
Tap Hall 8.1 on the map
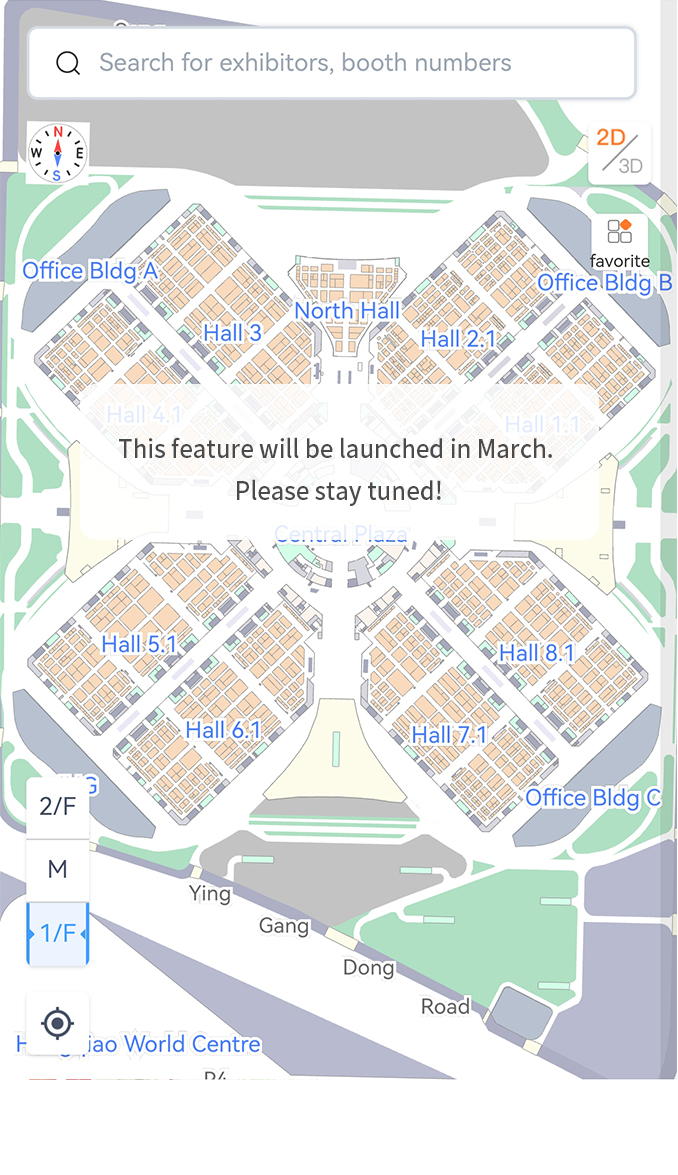click(x=536, y=653)
